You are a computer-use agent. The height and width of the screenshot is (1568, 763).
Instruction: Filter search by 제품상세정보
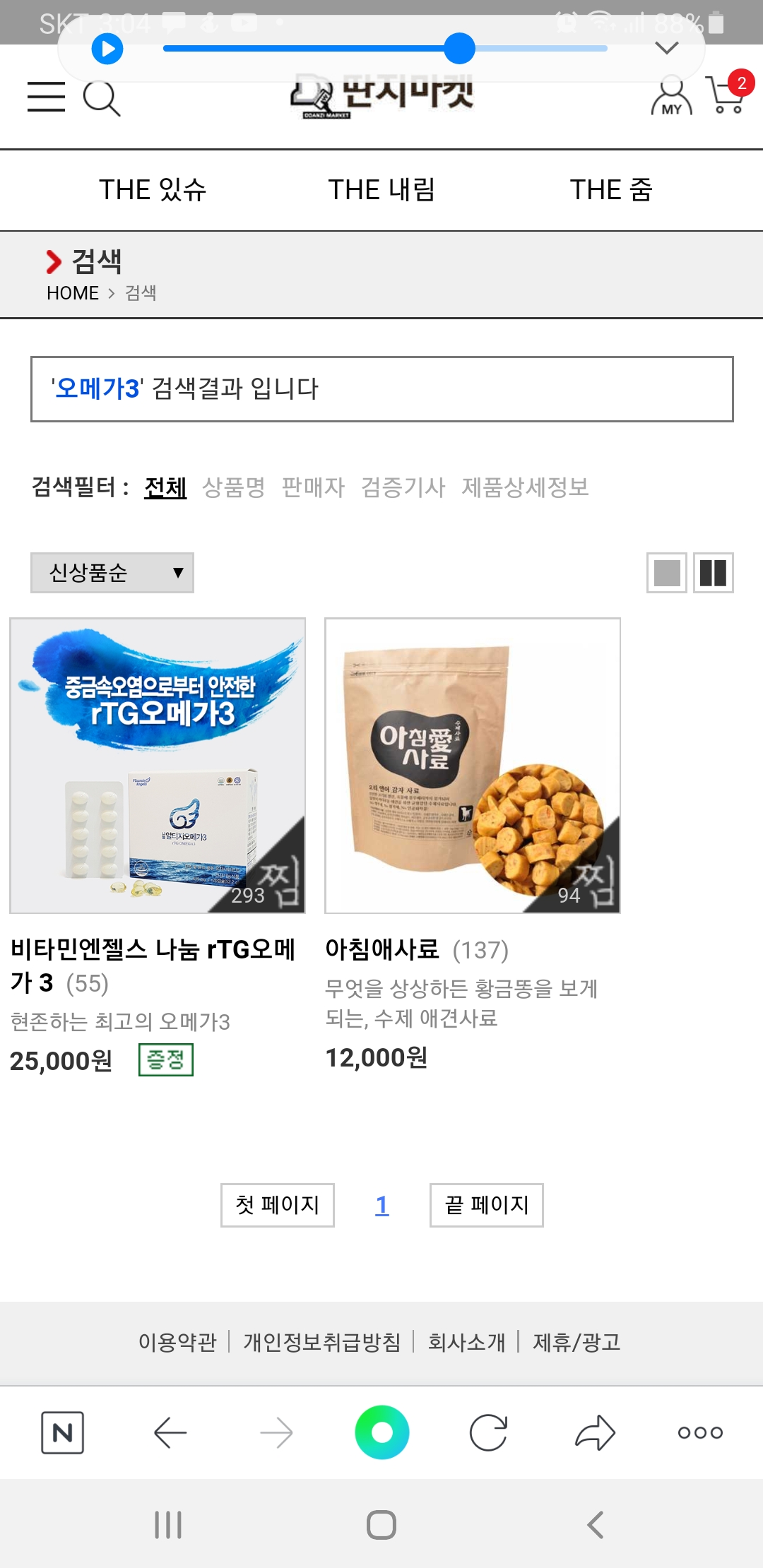pos(526,487)
